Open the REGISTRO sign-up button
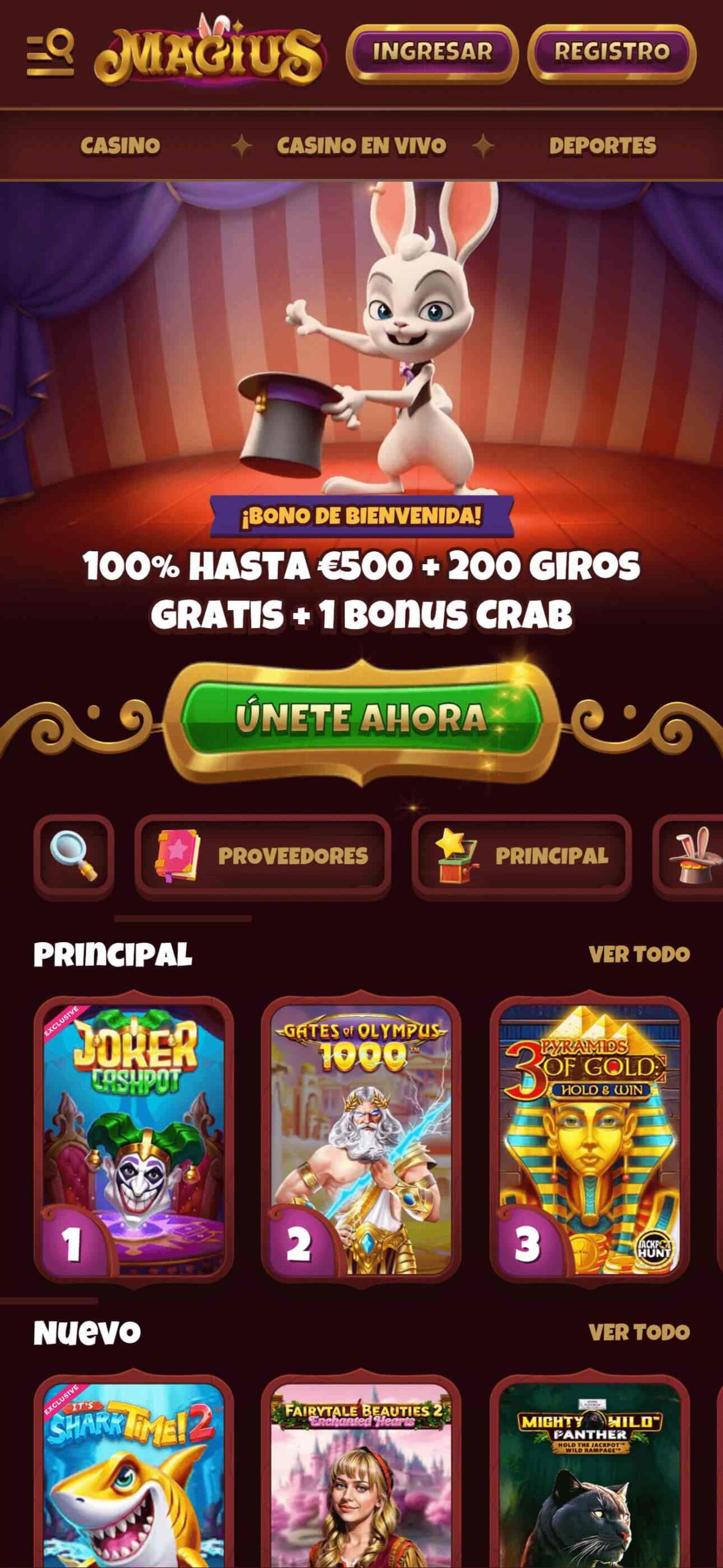 tap(612, 53)
